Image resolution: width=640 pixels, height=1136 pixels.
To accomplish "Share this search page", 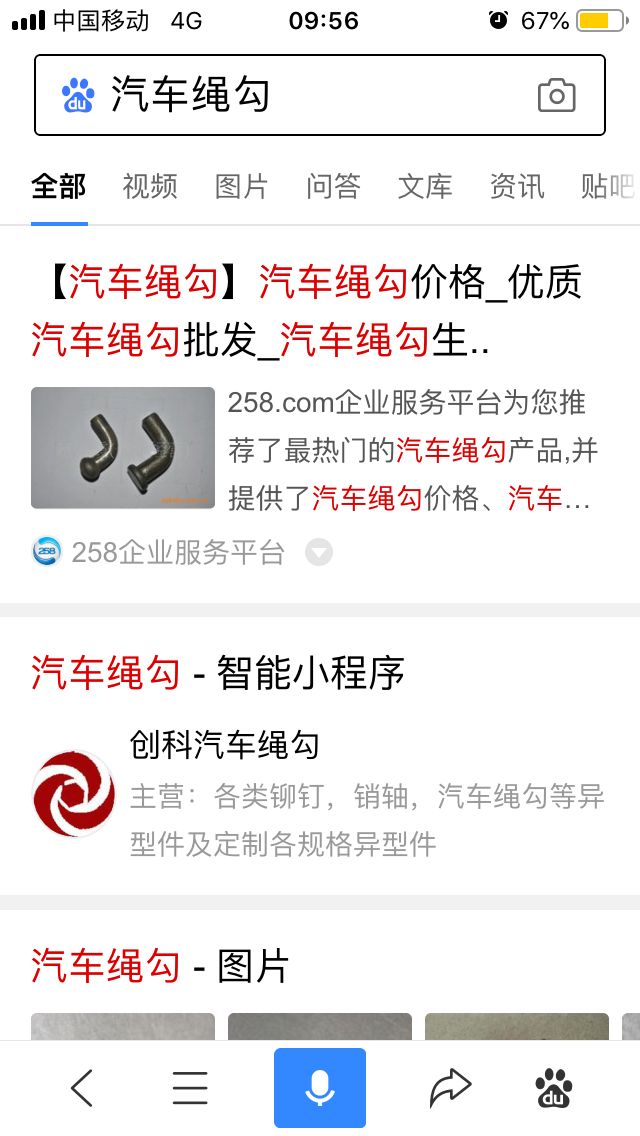I will pyautogui.click(x=450, y=1088).
